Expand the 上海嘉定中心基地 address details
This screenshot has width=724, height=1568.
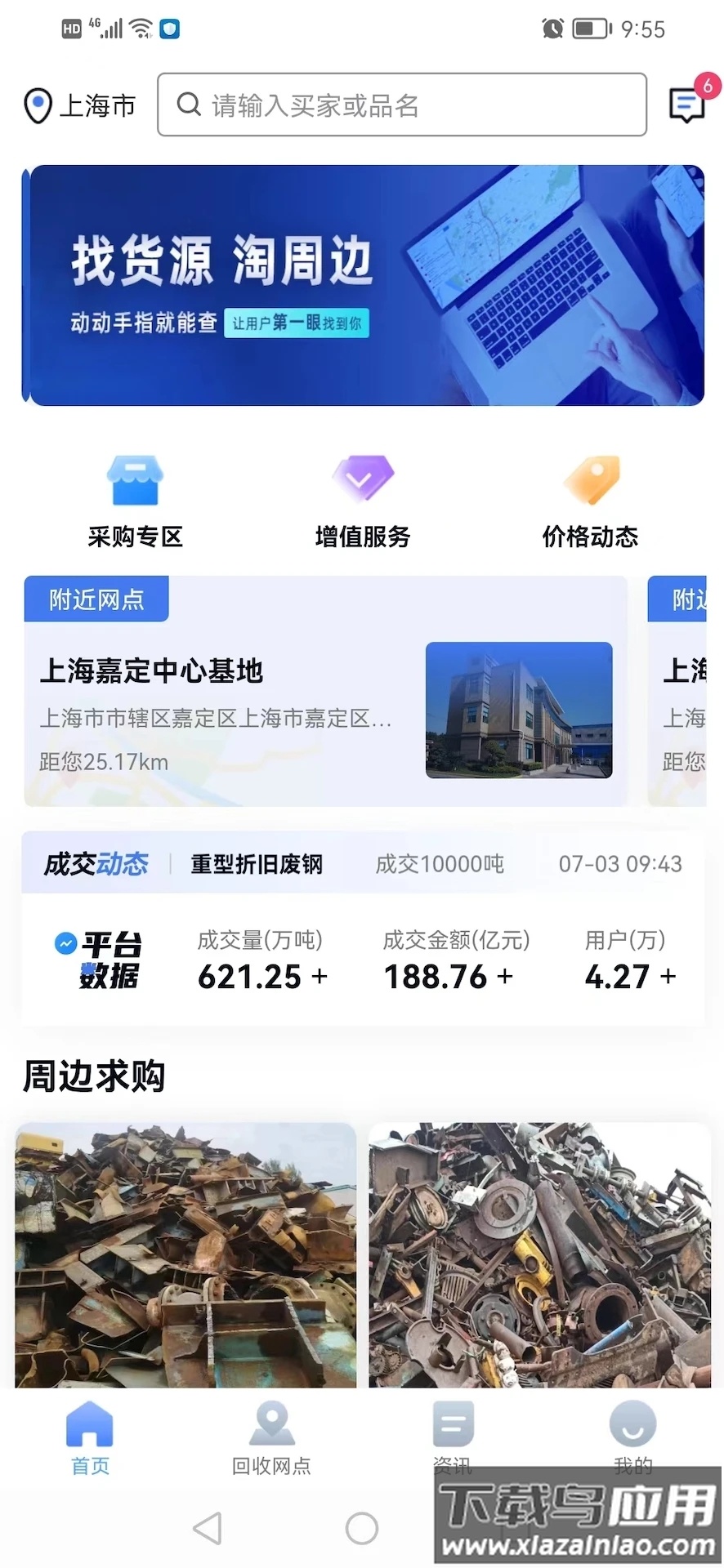click(217, 719)
